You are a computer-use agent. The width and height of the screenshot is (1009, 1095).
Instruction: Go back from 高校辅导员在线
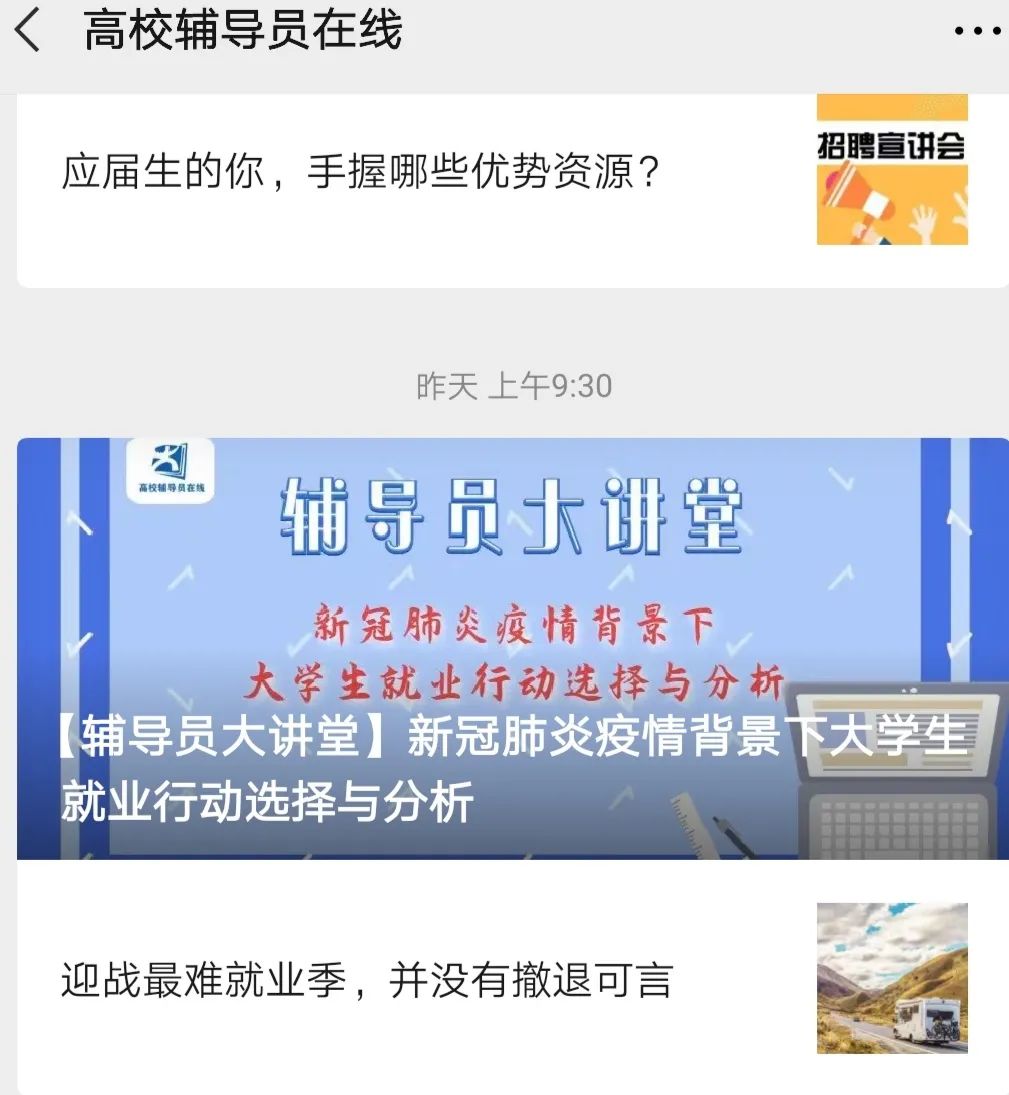pos(28,32)
